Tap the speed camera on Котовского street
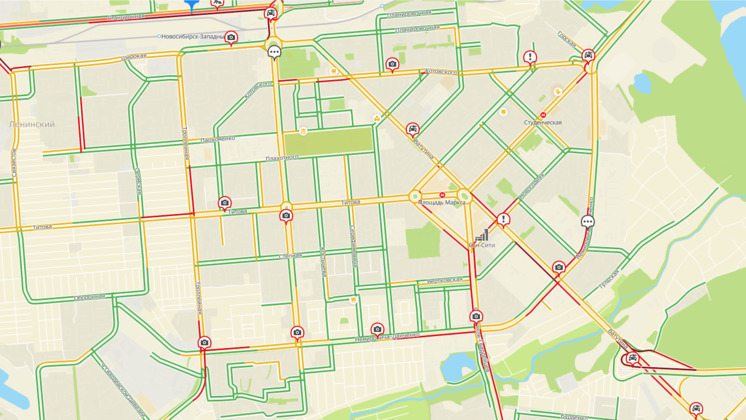 [x=394, y=65]
